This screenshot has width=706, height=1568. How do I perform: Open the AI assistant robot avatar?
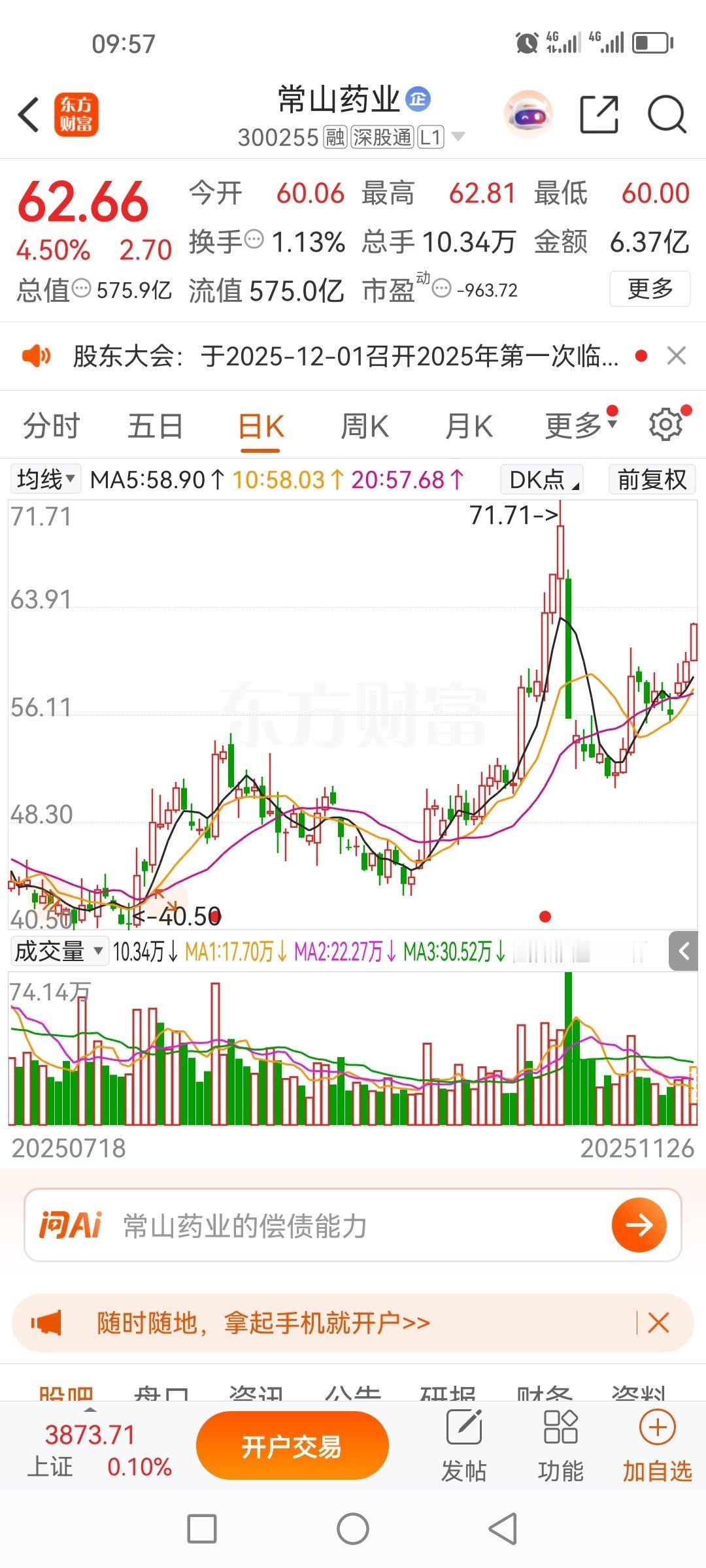[529, 114]
